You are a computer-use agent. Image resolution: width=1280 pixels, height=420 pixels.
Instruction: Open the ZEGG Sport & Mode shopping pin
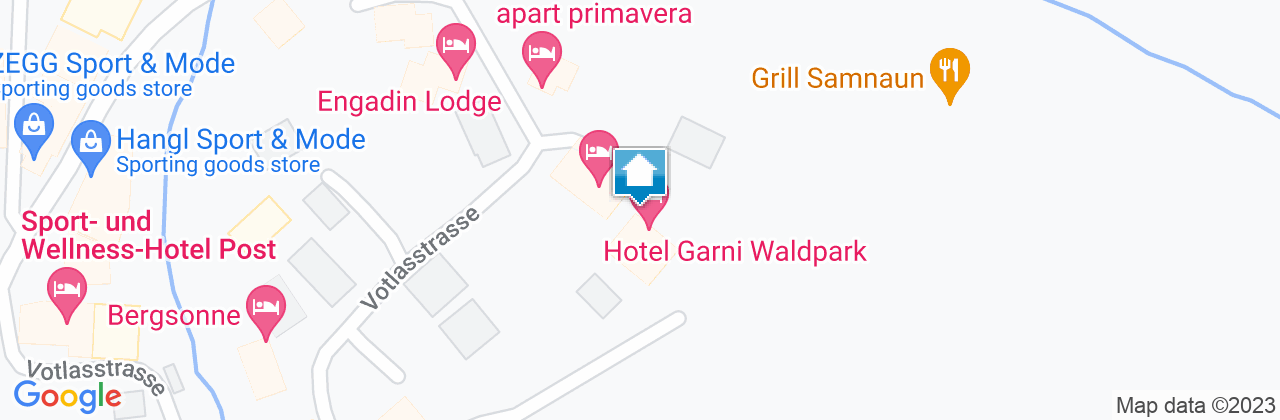[x=34, y=129]
